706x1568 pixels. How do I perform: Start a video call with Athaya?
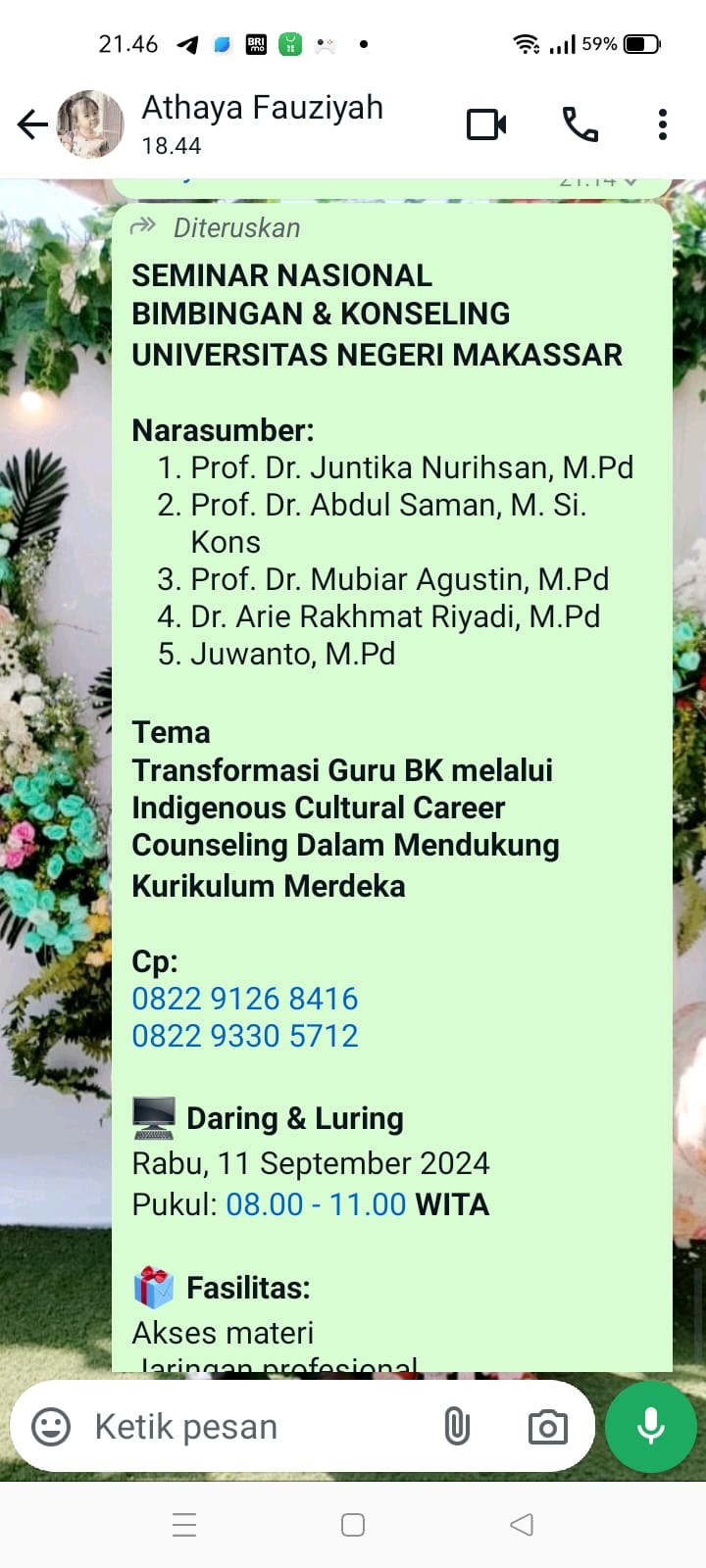(486, 124)
